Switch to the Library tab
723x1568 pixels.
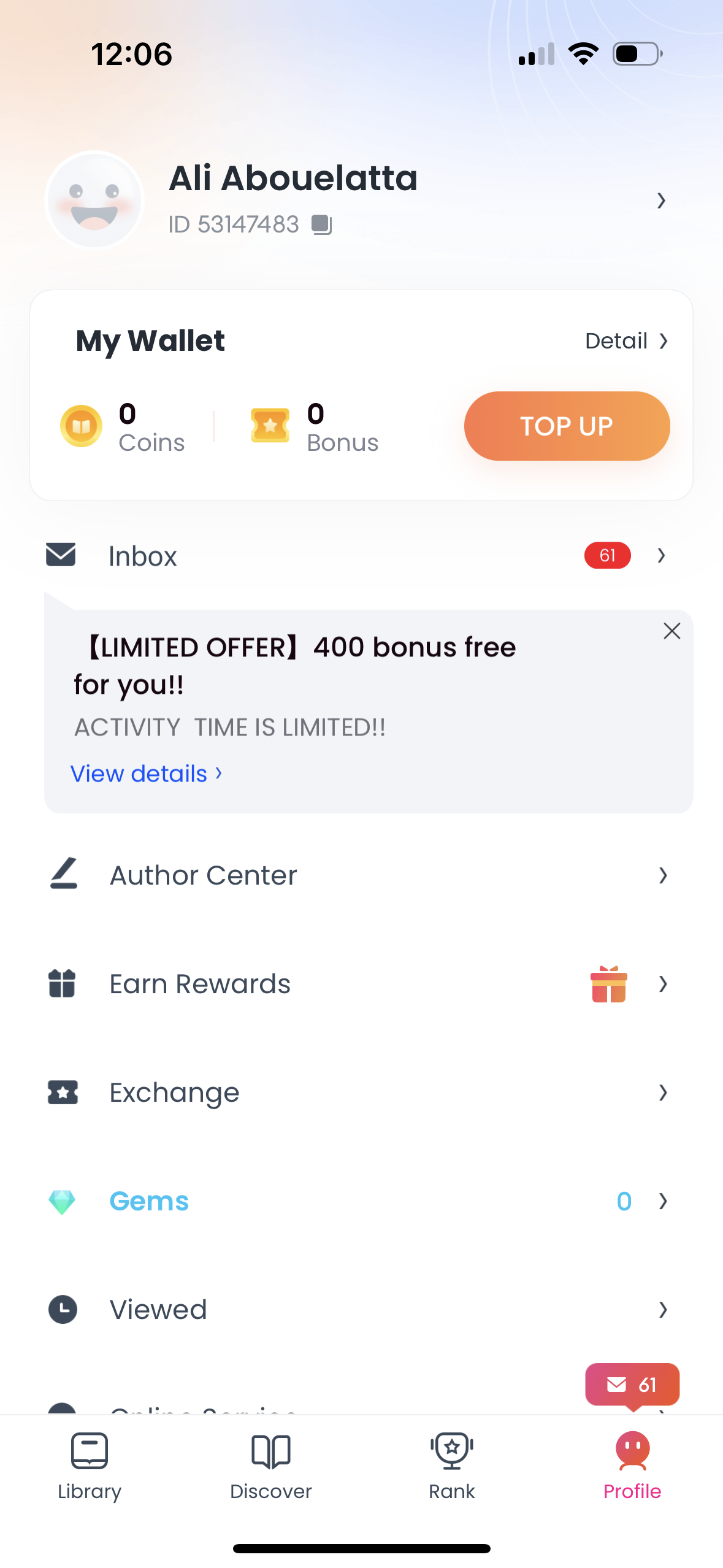(x=90, y=1466)
